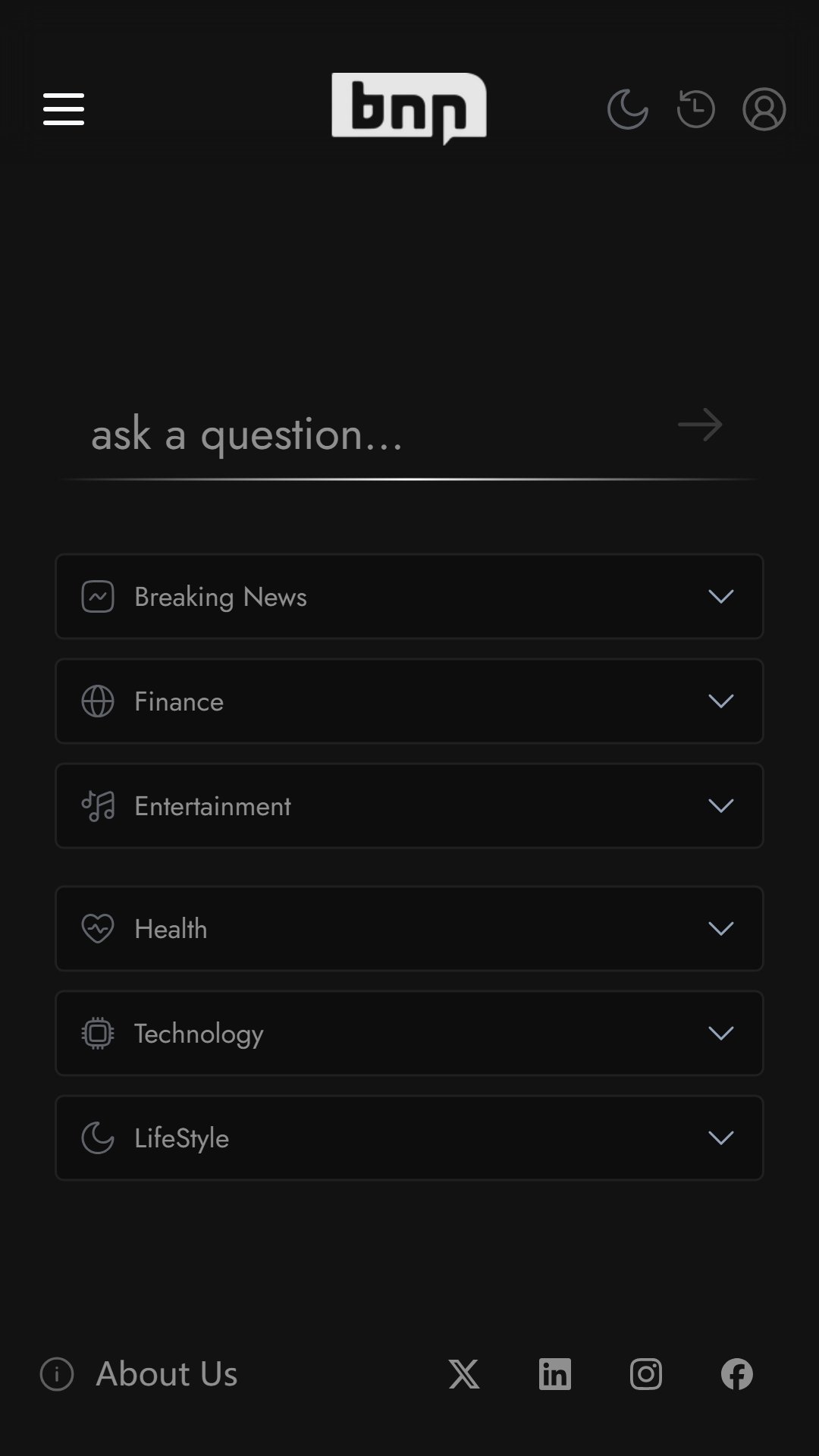This screenshot has height=1456, width=819.
Task: Visit the Facebook page
Action: point(737,1374)
